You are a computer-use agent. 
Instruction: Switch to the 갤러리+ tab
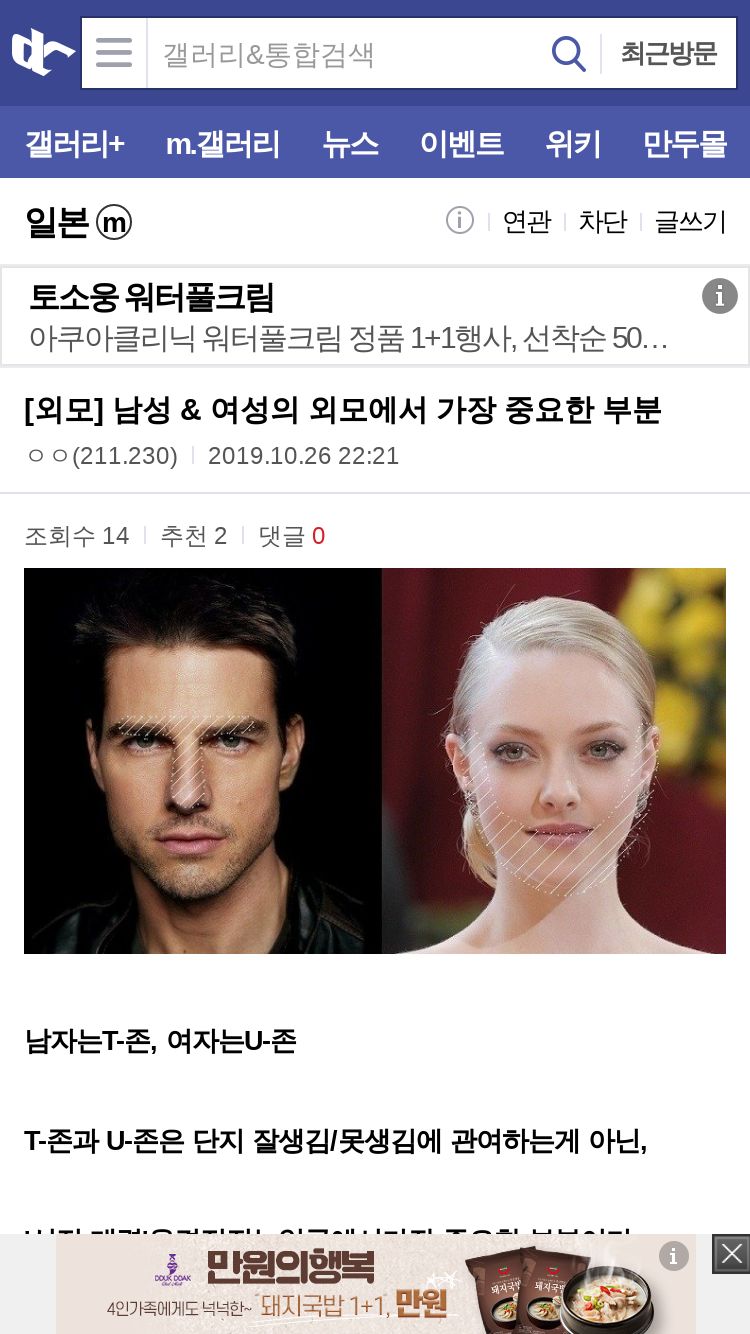click(x=75, y=143)
